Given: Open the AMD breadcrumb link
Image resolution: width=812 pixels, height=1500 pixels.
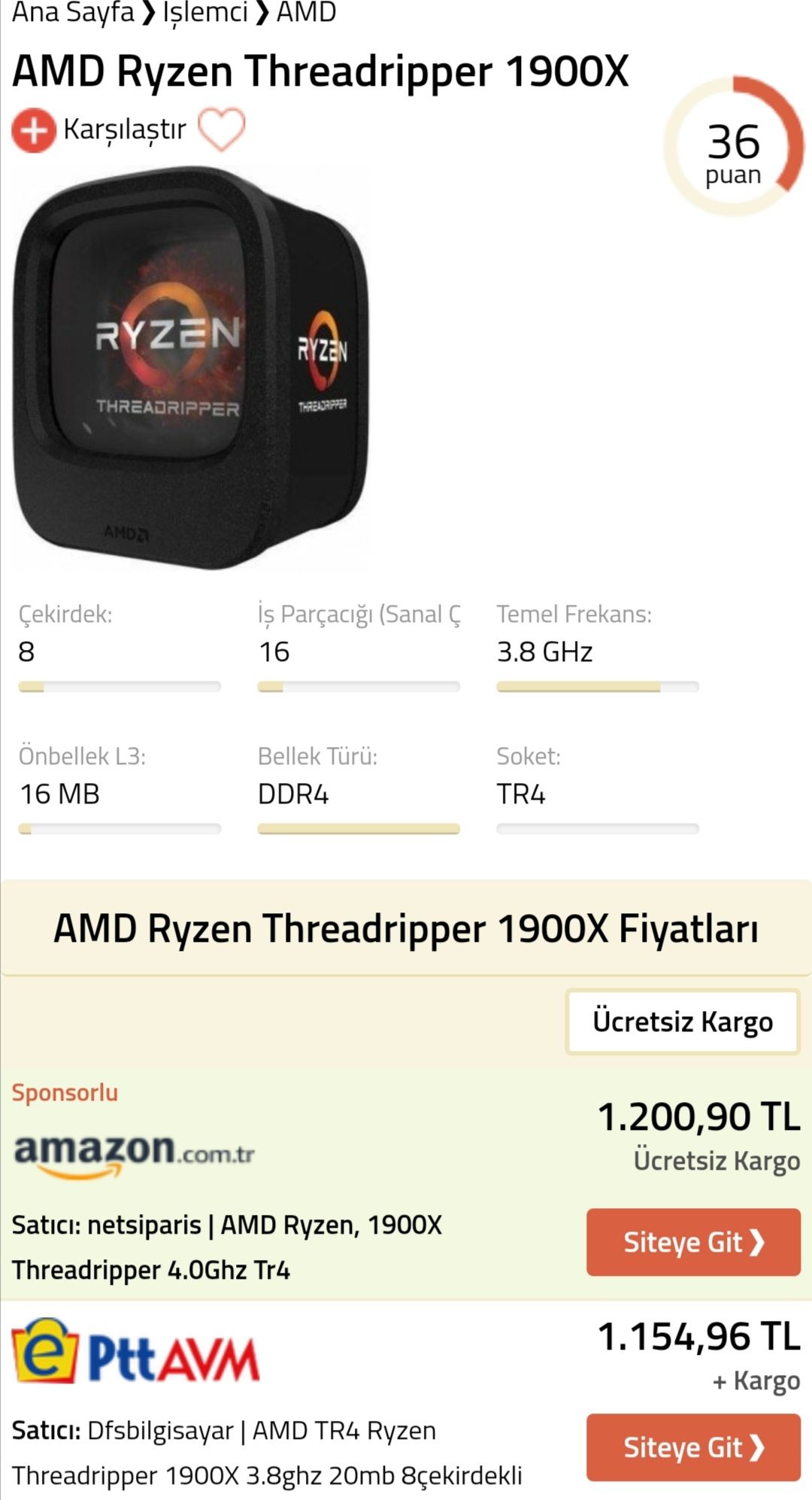Looking at the screenshot, I should (306, 12).
